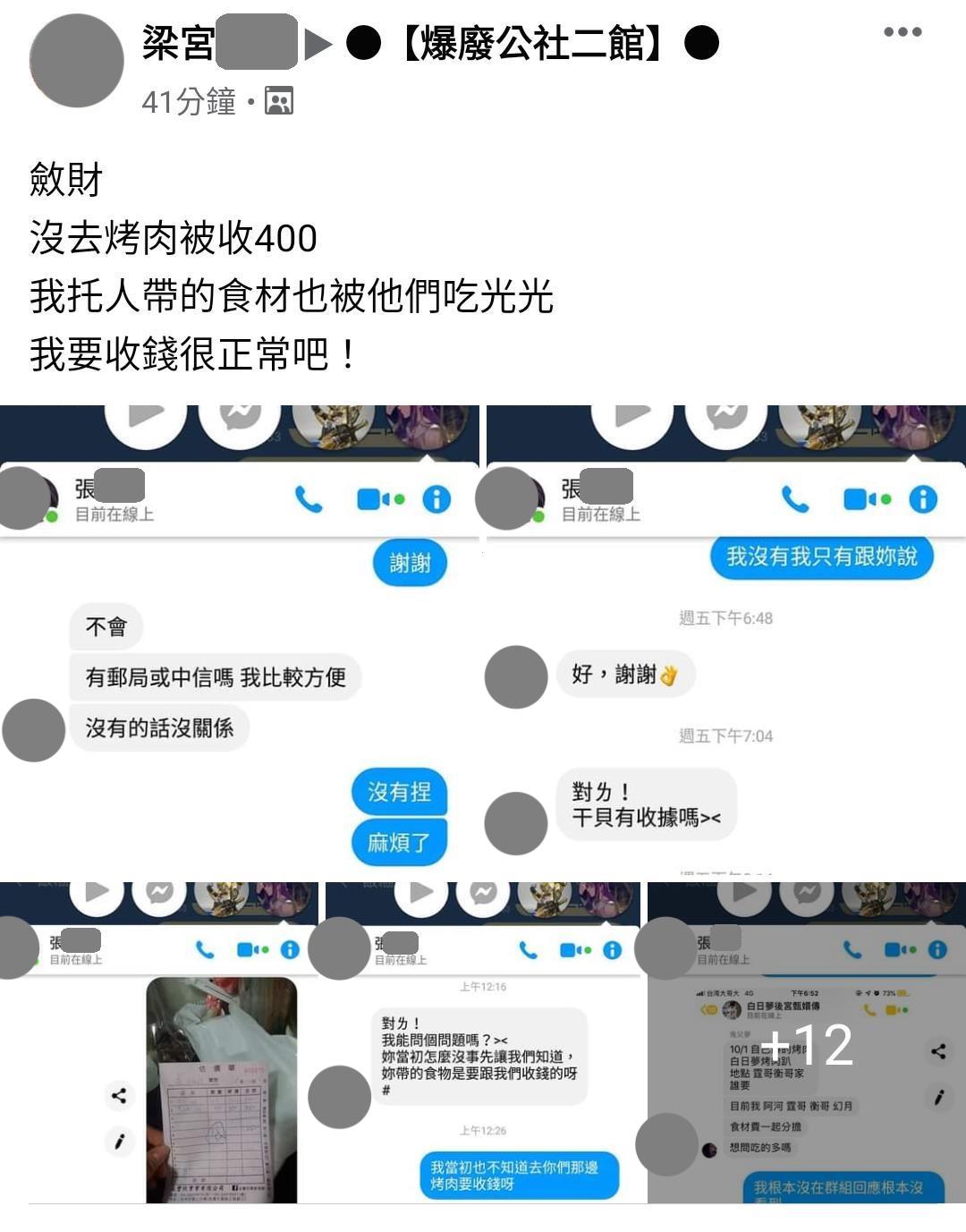Open the post's three-dot overflow menu
This screenshot has width=966, height=1232.
coord(902,32)
